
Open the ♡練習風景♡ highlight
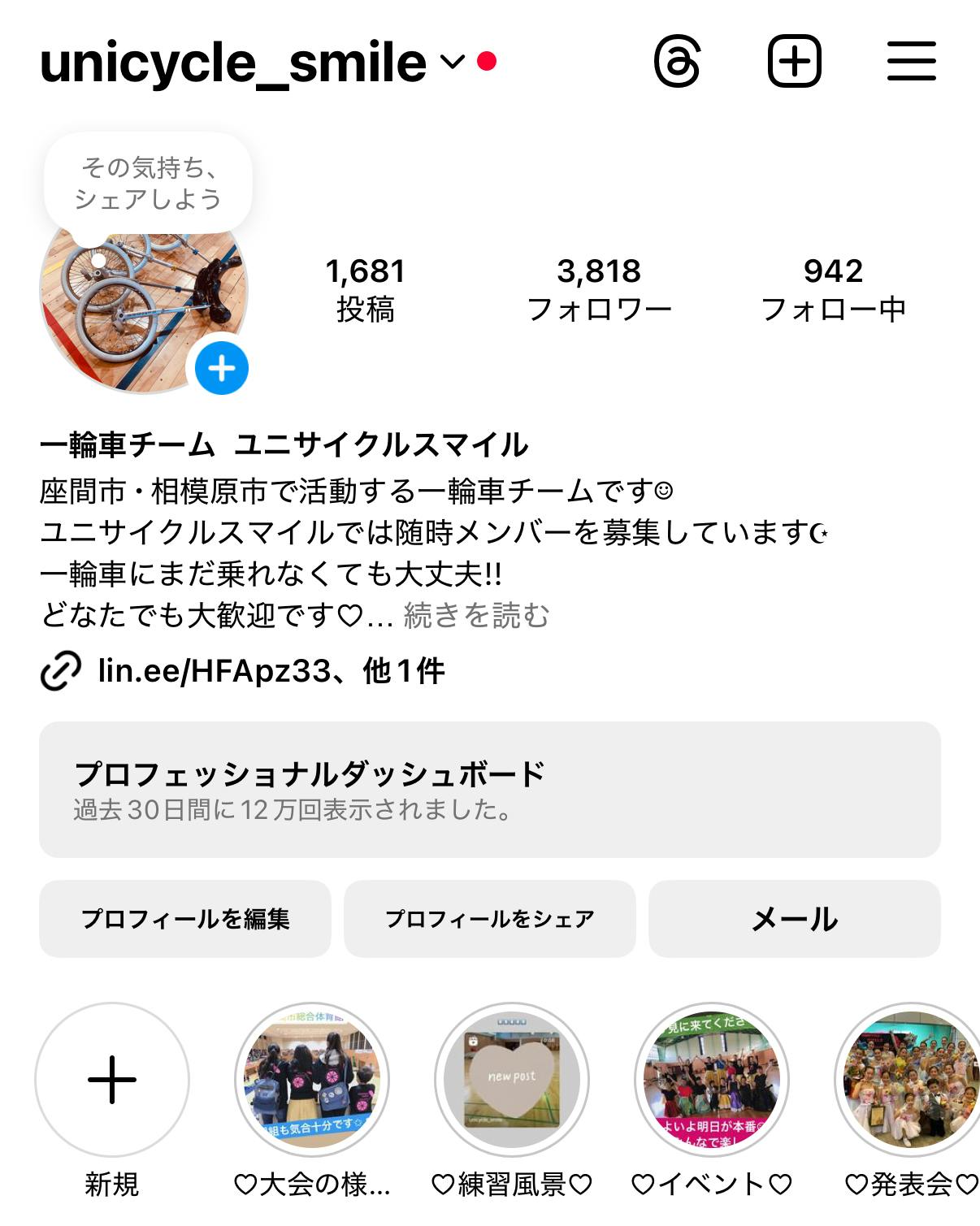tap(512, 1080)
